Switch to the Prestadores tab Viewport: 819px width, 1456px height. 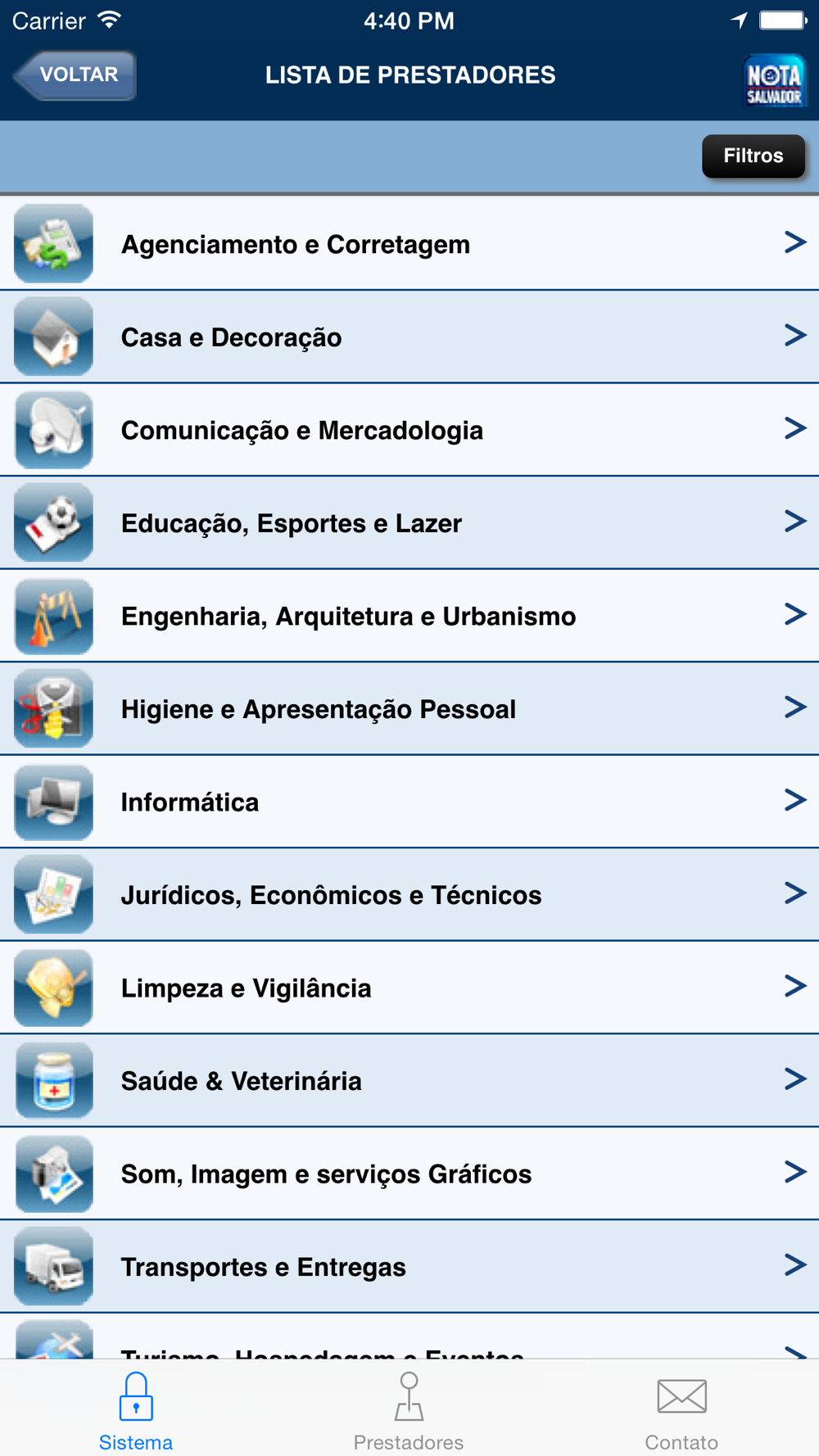(409, 1412)
